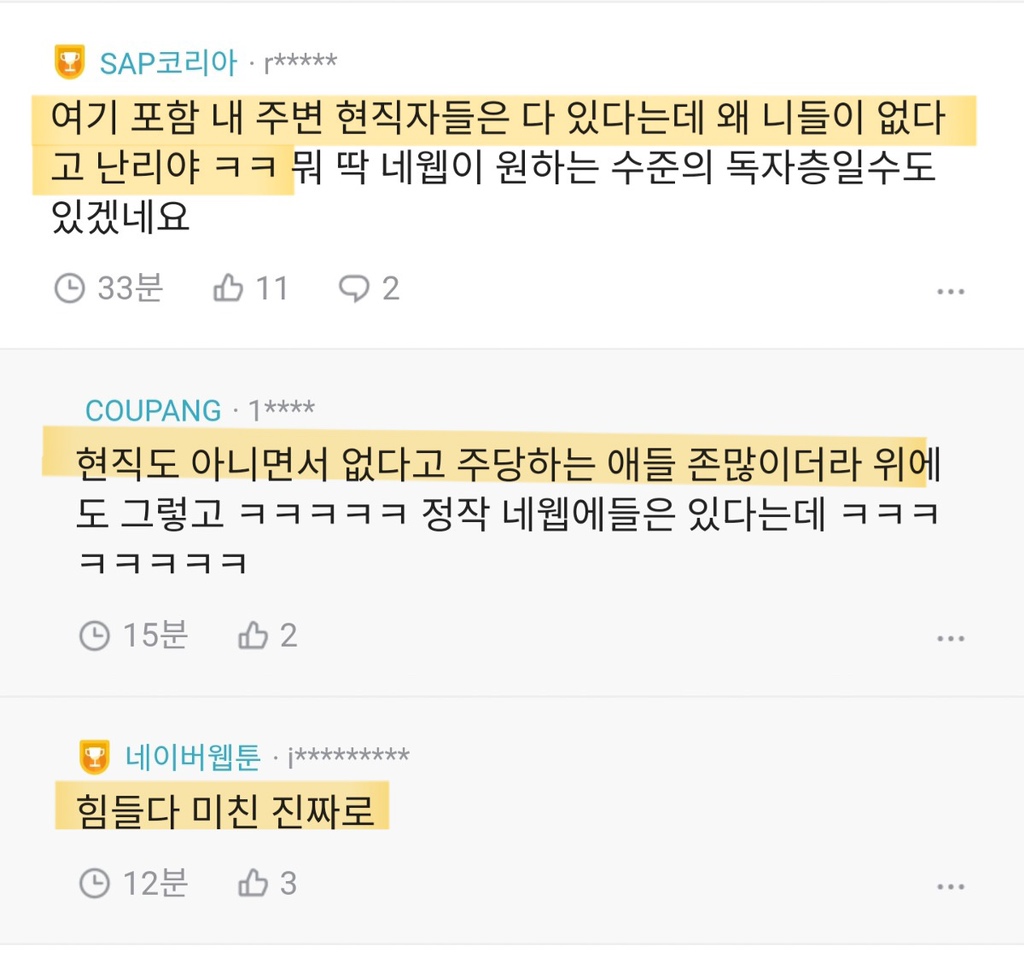
Task: Like the COUPANG reply
Action: coord(254,636)
